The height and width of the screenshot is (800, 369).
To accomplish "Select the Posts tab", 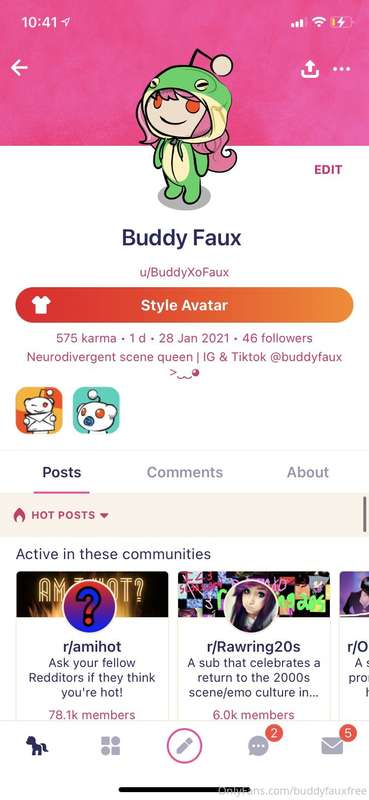I will [62, 472].
